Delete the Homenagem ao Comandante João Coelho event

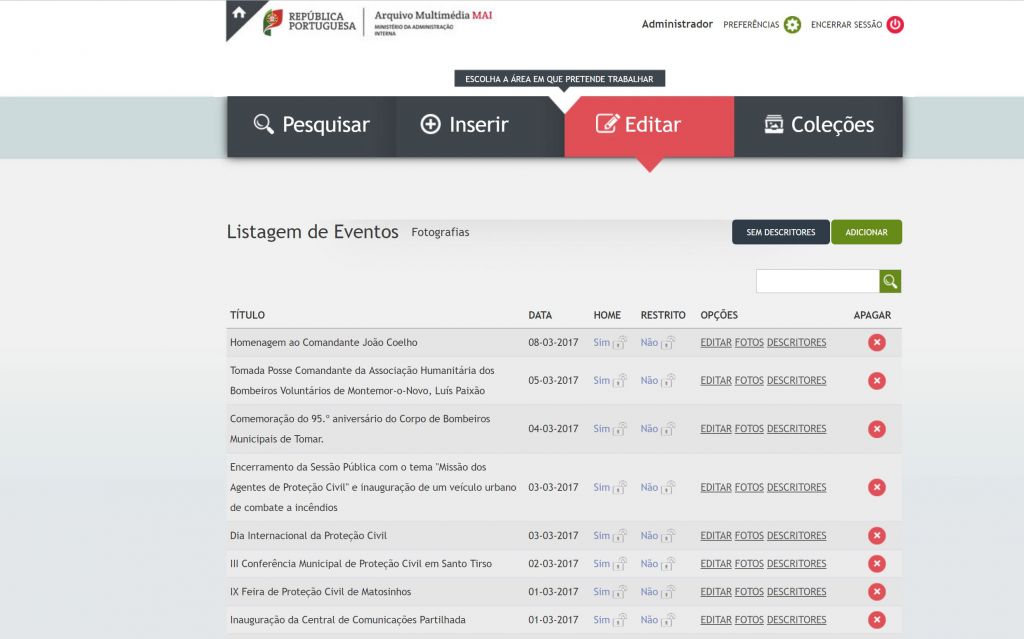click(x=877, y=343)
